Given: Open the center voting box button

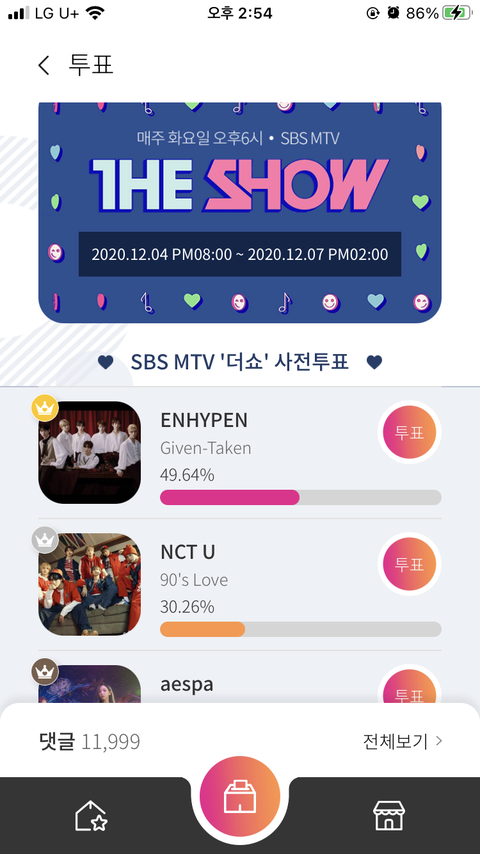Looking at the screenshot, I should coord(240,796).
